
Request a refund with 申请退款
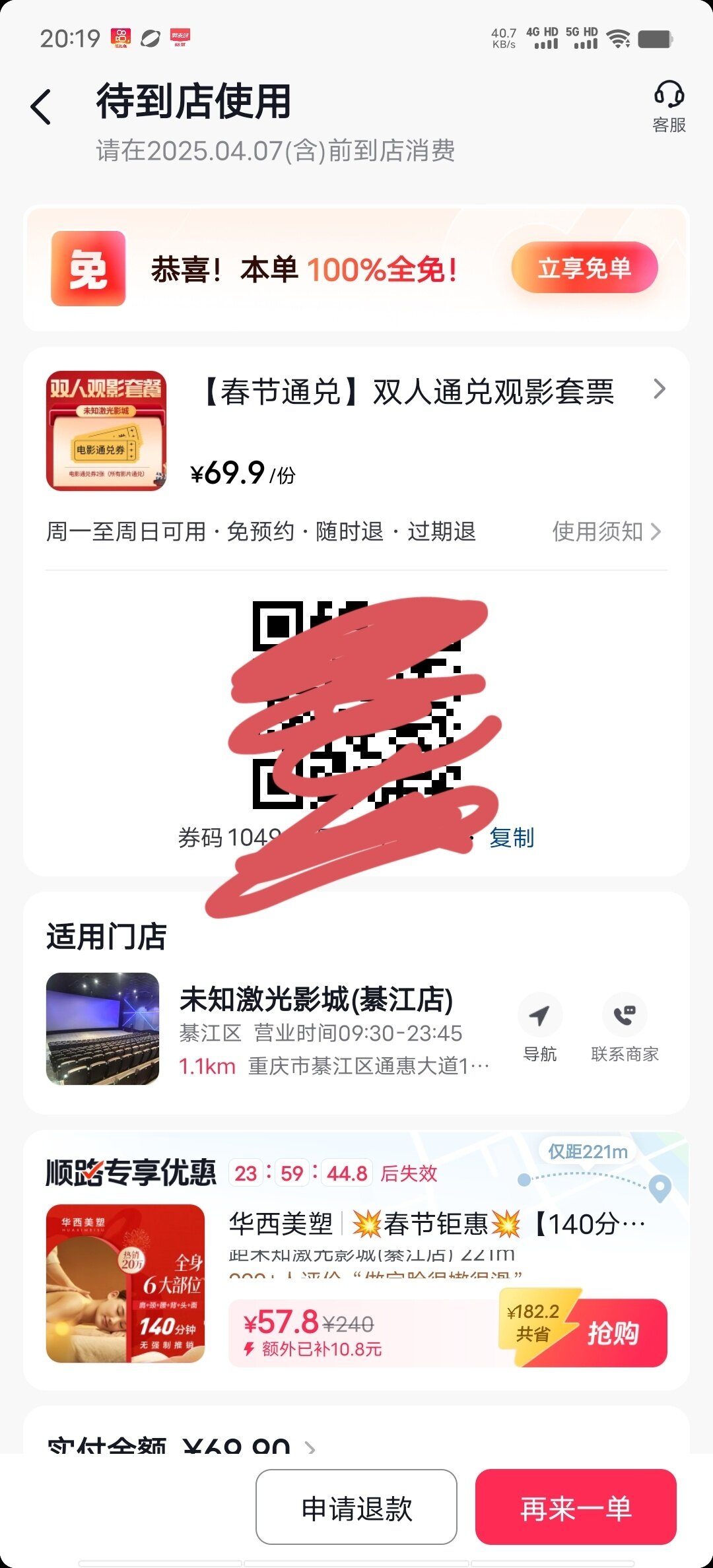pyautogui.click(x=356, y=1509)
